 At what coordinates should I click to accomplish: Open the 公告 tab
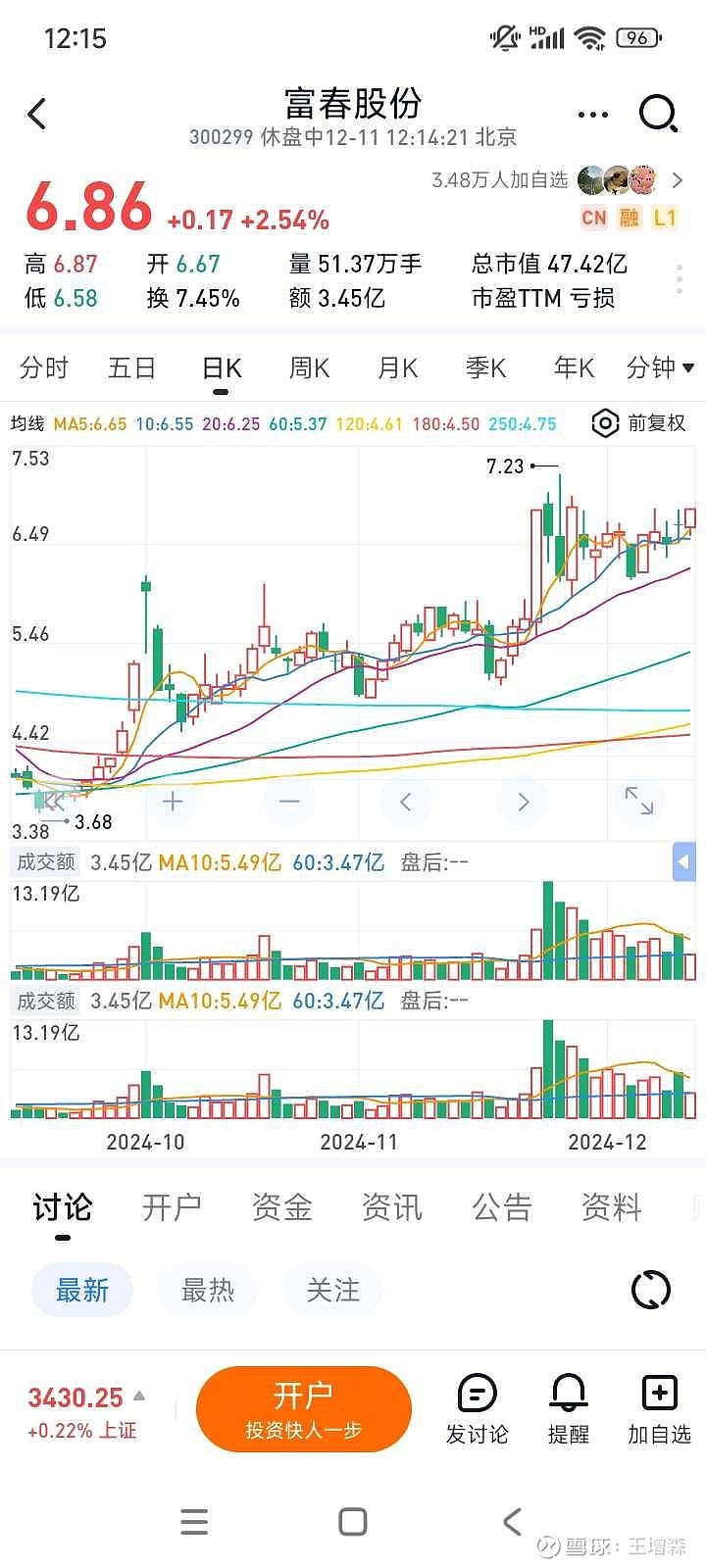tap(501, 1207)
